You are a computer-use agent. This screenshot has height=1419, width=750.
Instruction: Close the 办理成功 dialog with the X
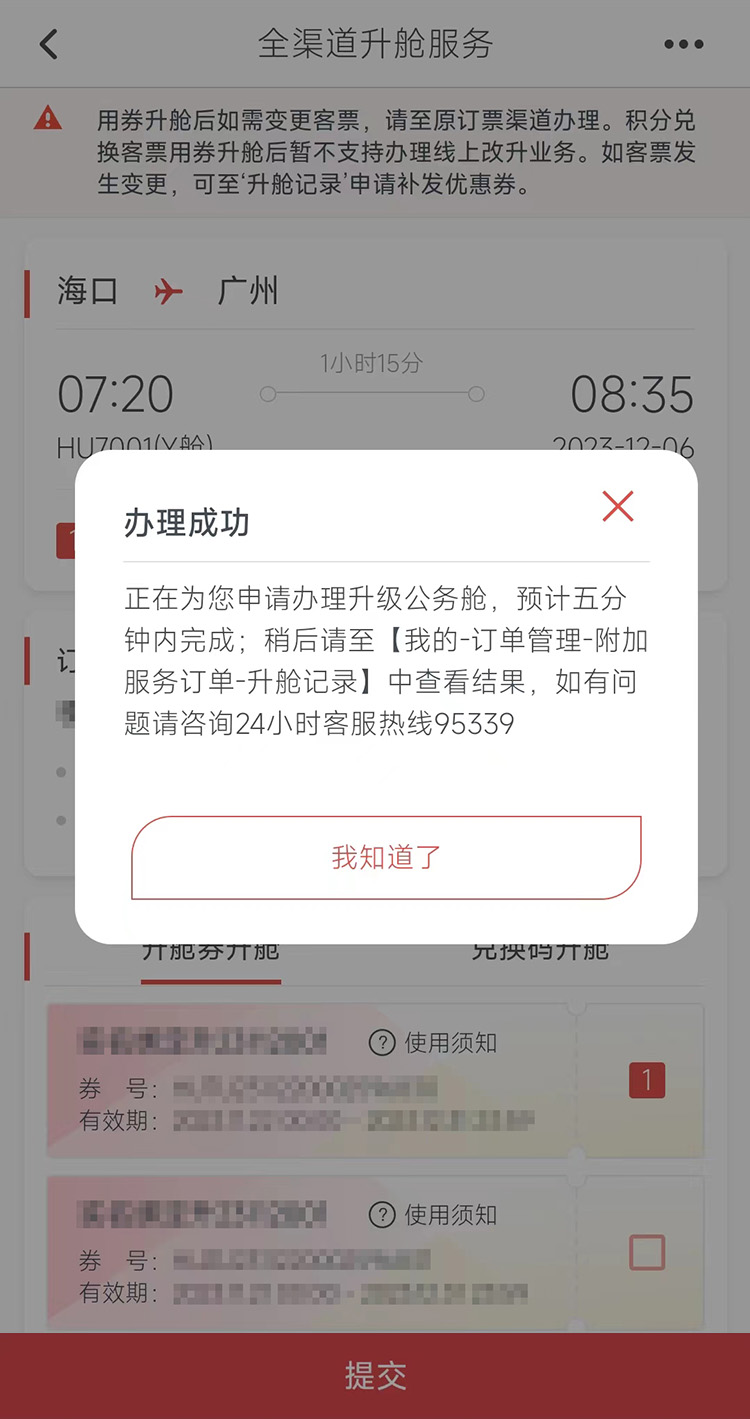click(618, 507)
